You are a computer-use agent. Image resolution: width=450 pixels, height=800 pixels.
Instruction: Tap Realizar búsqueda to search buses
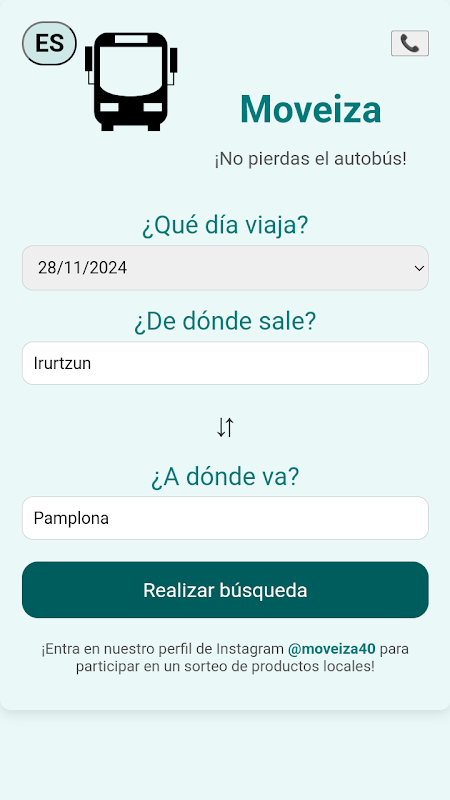[x=225, y=590]
